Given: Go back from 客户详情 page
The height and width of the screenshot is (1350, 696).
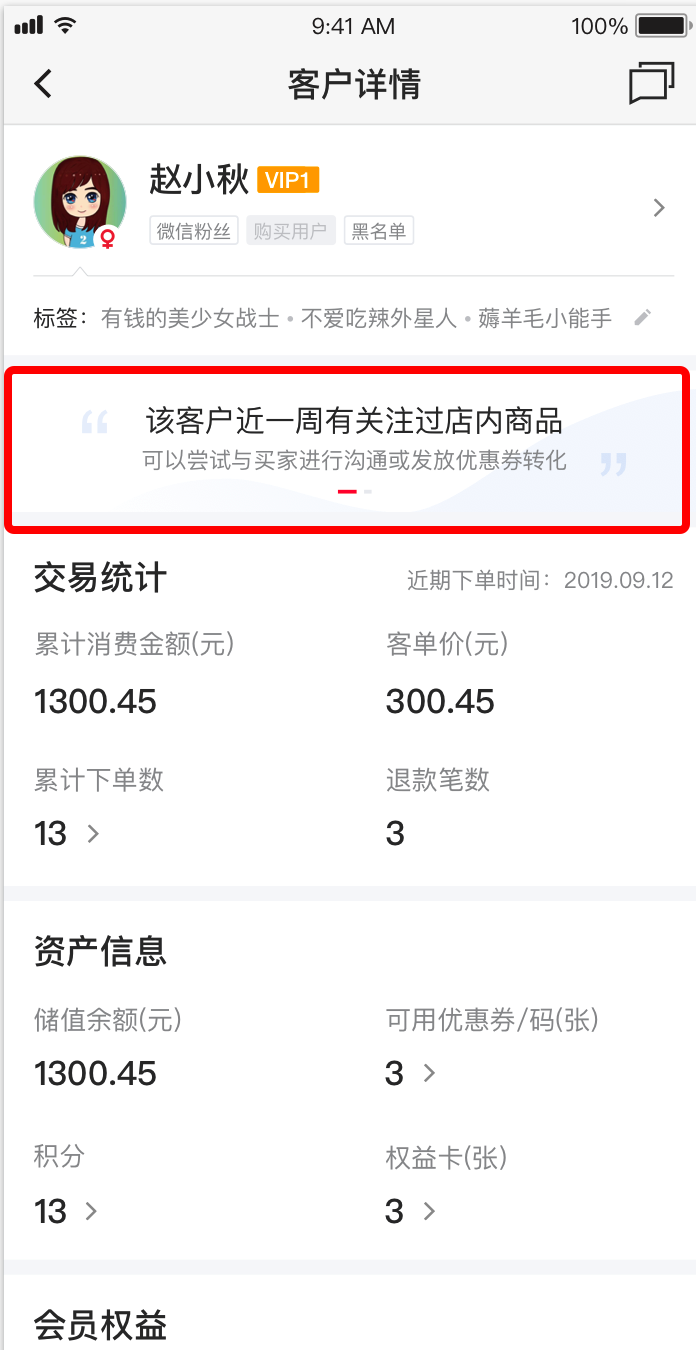Looking at the screenshot, I should [x=42, y=83].
